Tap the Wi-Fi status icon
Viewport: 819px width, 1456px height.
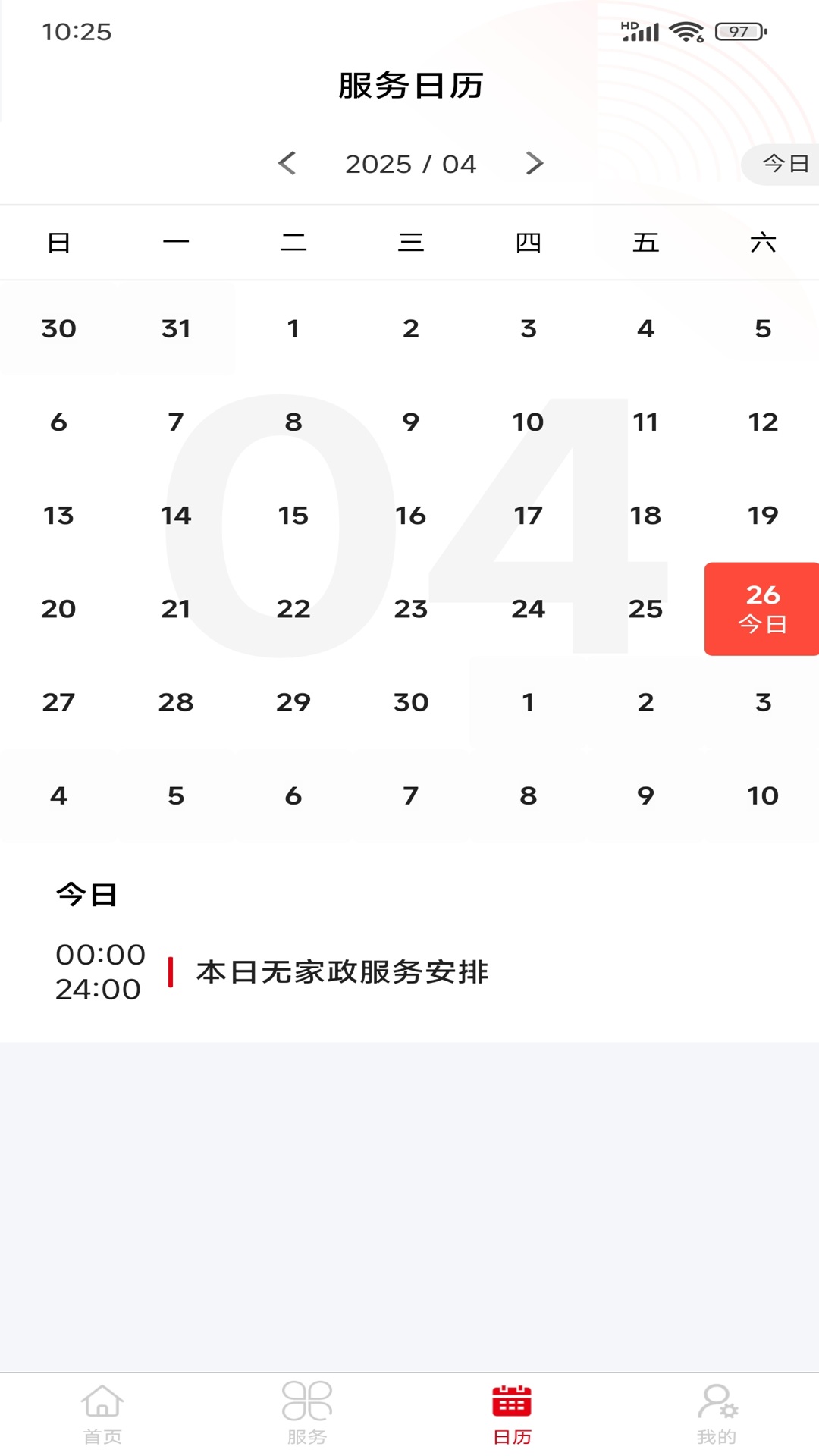[686, 32]
